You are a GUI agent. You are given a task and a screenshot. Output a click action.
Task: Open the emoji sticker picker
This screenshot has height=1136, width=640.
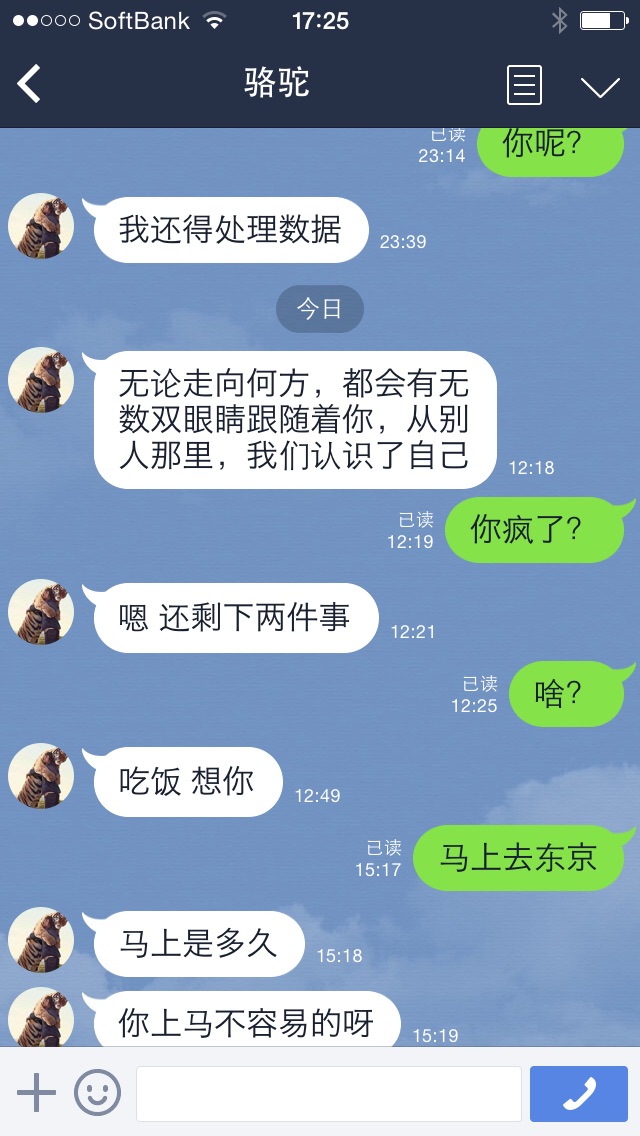[x=97, y=1093]
